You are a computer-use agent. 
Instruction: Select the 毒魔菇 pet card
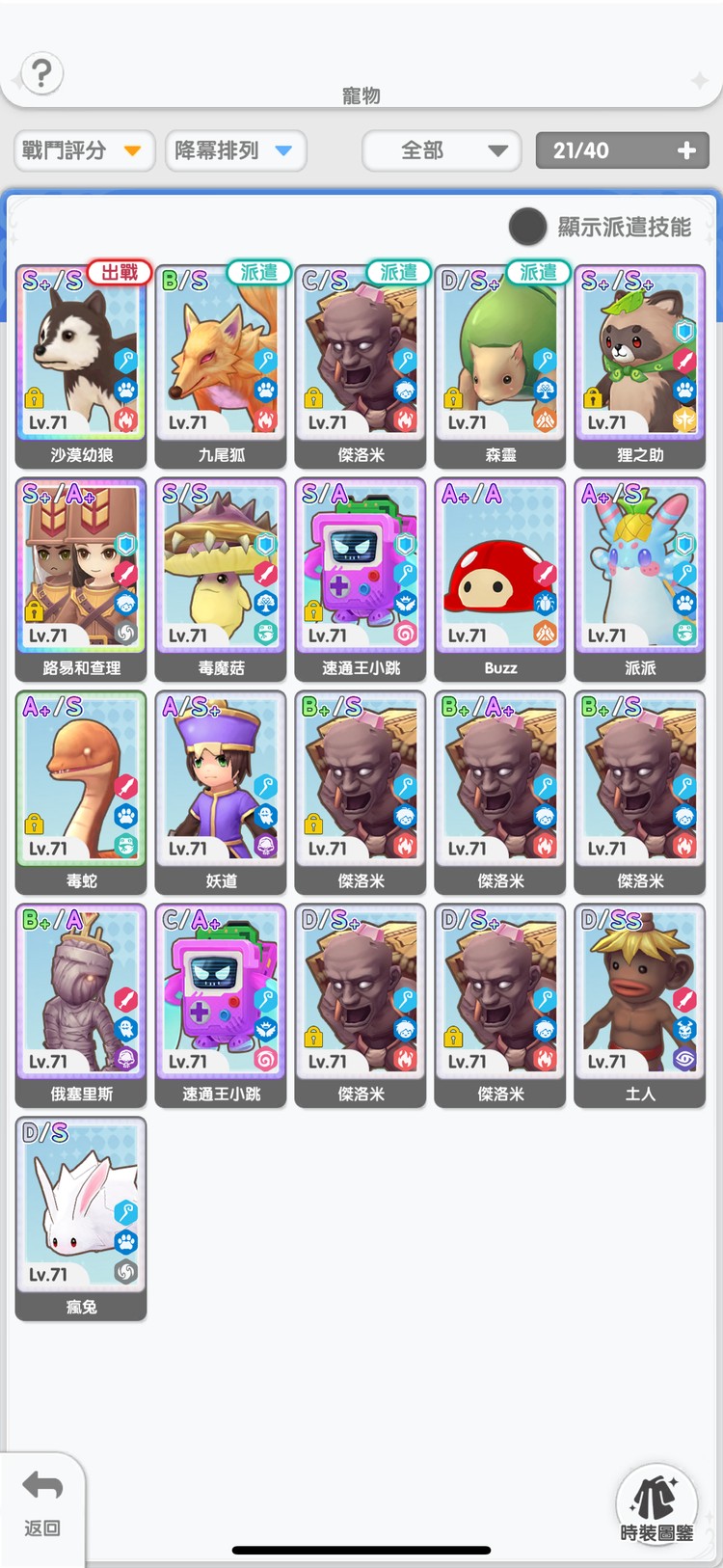click(x=221, y=579)
